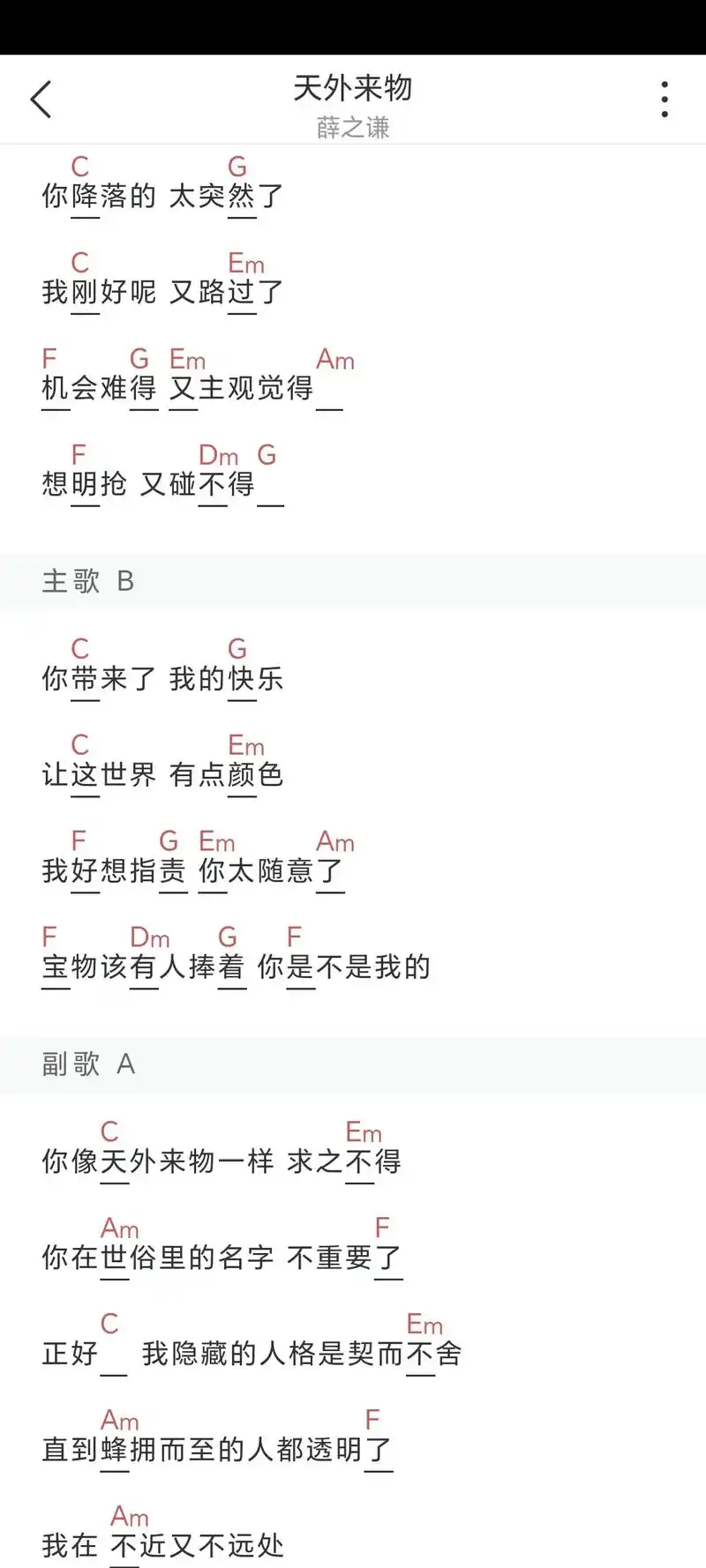This screenshot has width=706, height=1568.
Task: Tap the F chord above 机会难得
Action: pos(49,358)
